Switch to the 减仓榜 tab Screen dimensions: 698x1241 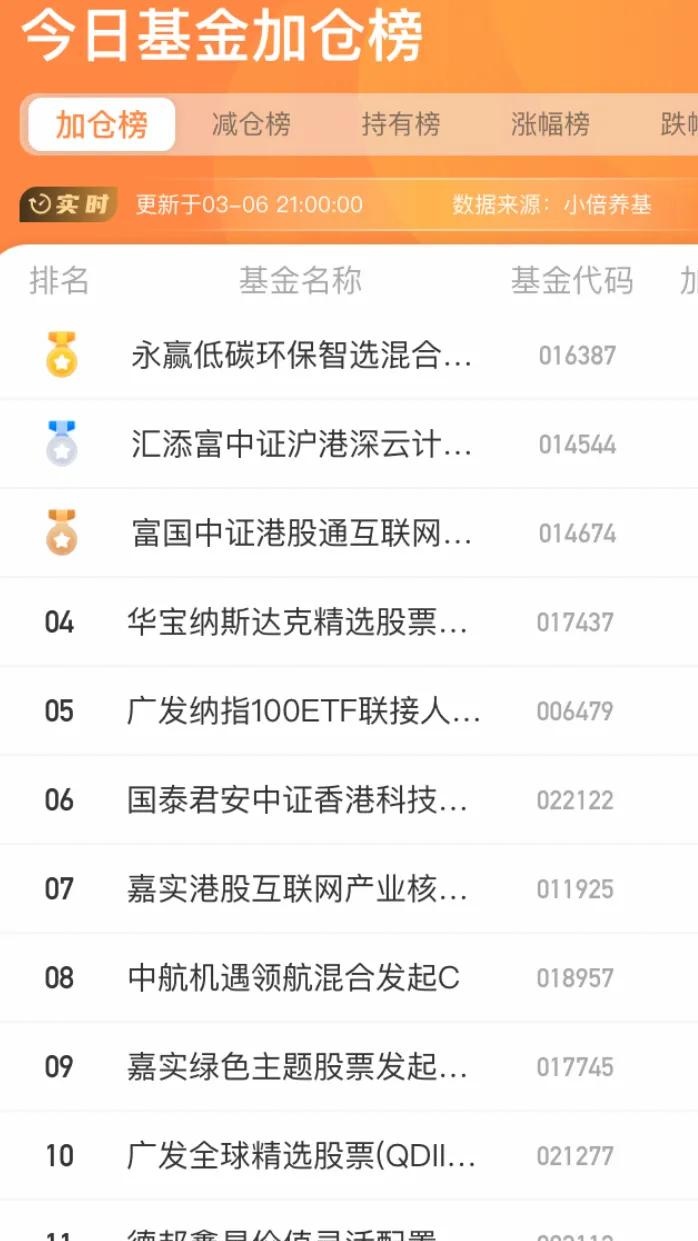pyautogui.click(x=251, y=125)
